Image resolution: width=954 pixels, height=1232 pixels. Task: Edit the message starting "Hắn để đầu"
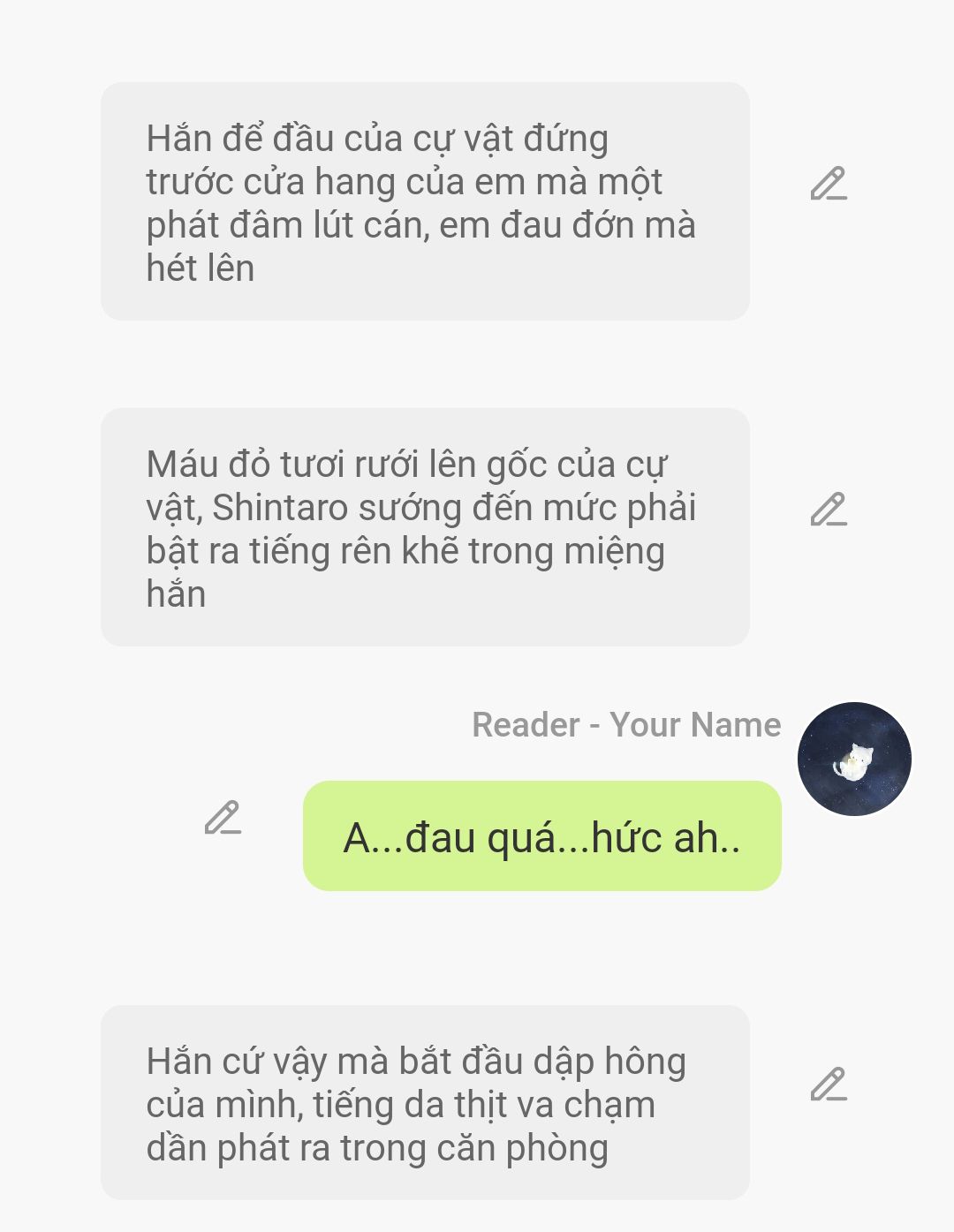click(829, 184)
